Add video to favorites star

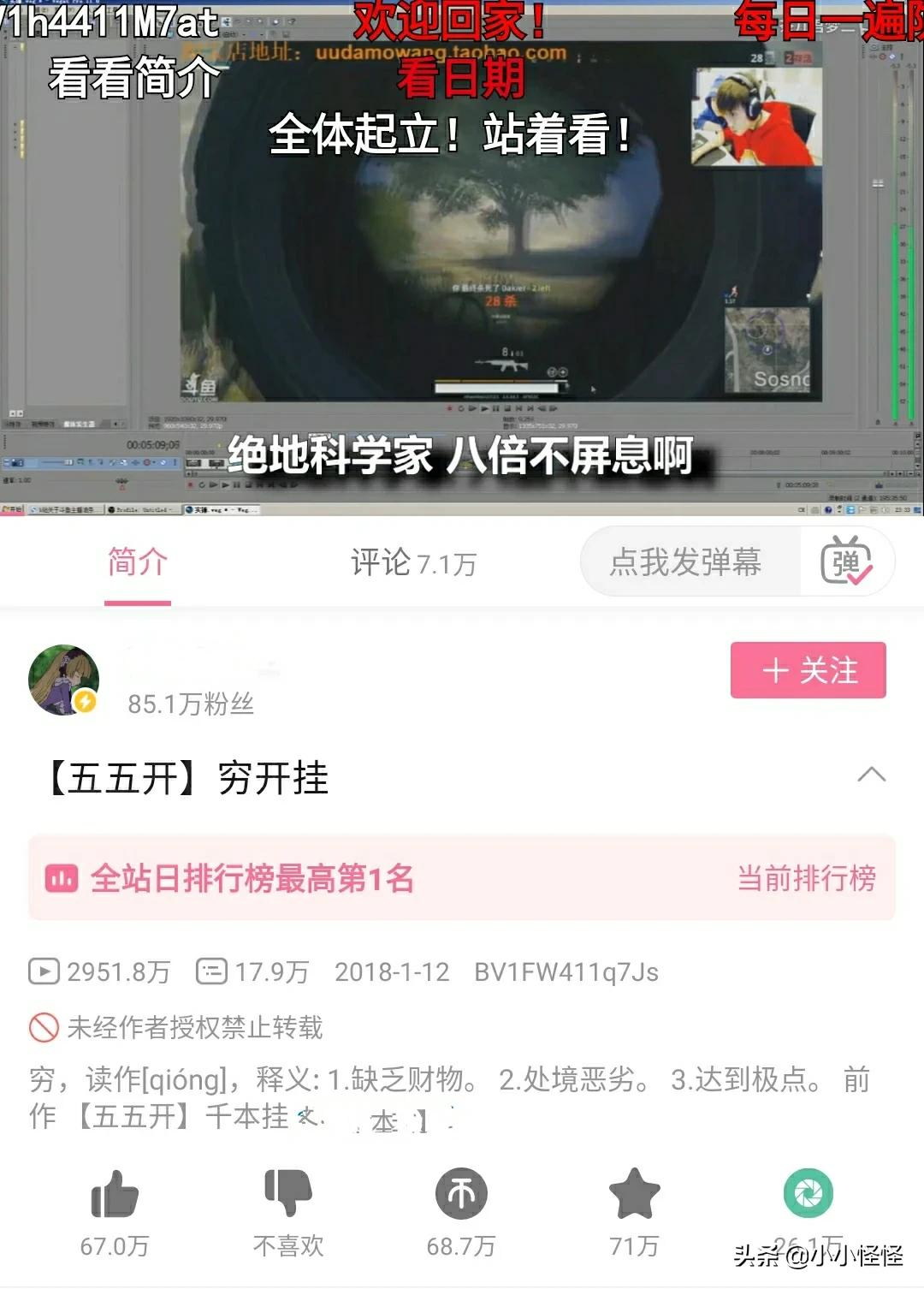[x=634, y=1195]
